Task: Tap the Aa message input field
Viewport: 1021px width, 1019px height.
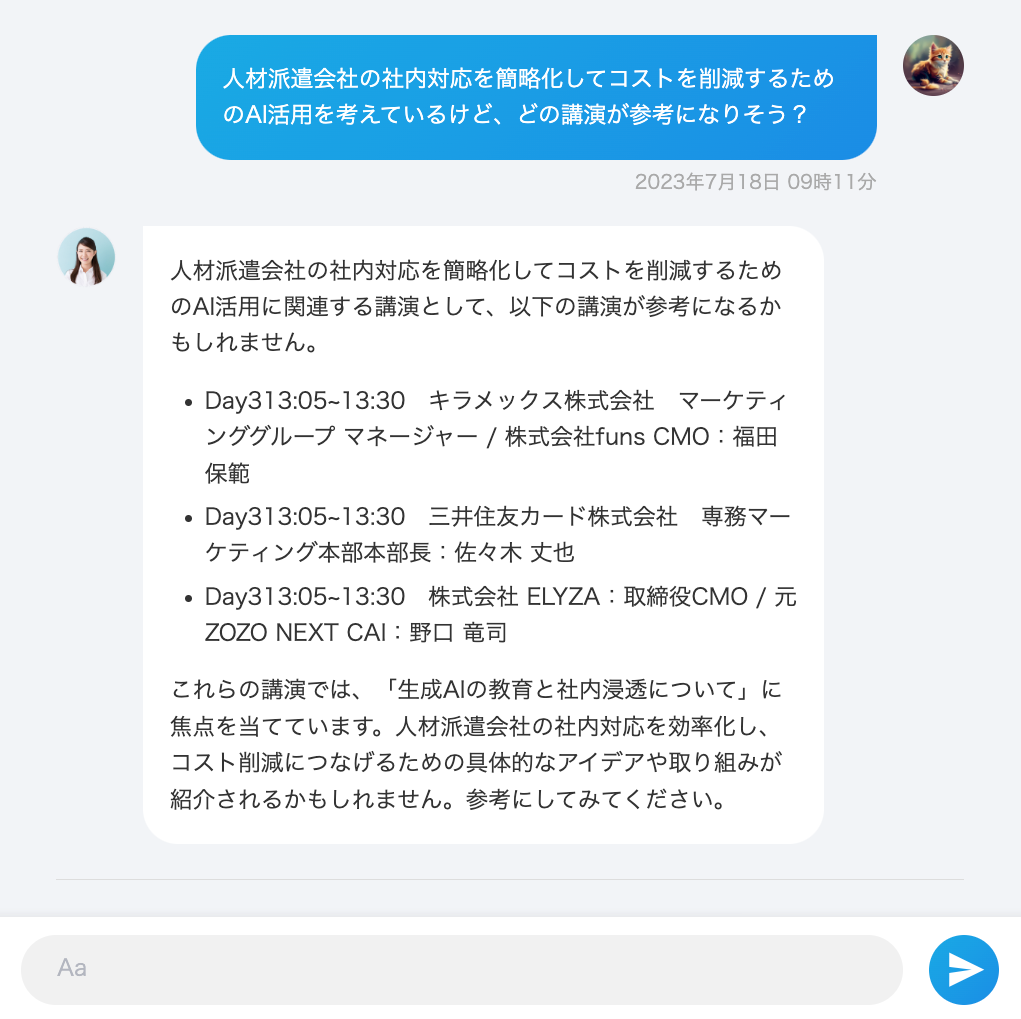Action: pyautogui.click(x=461, y=969)
